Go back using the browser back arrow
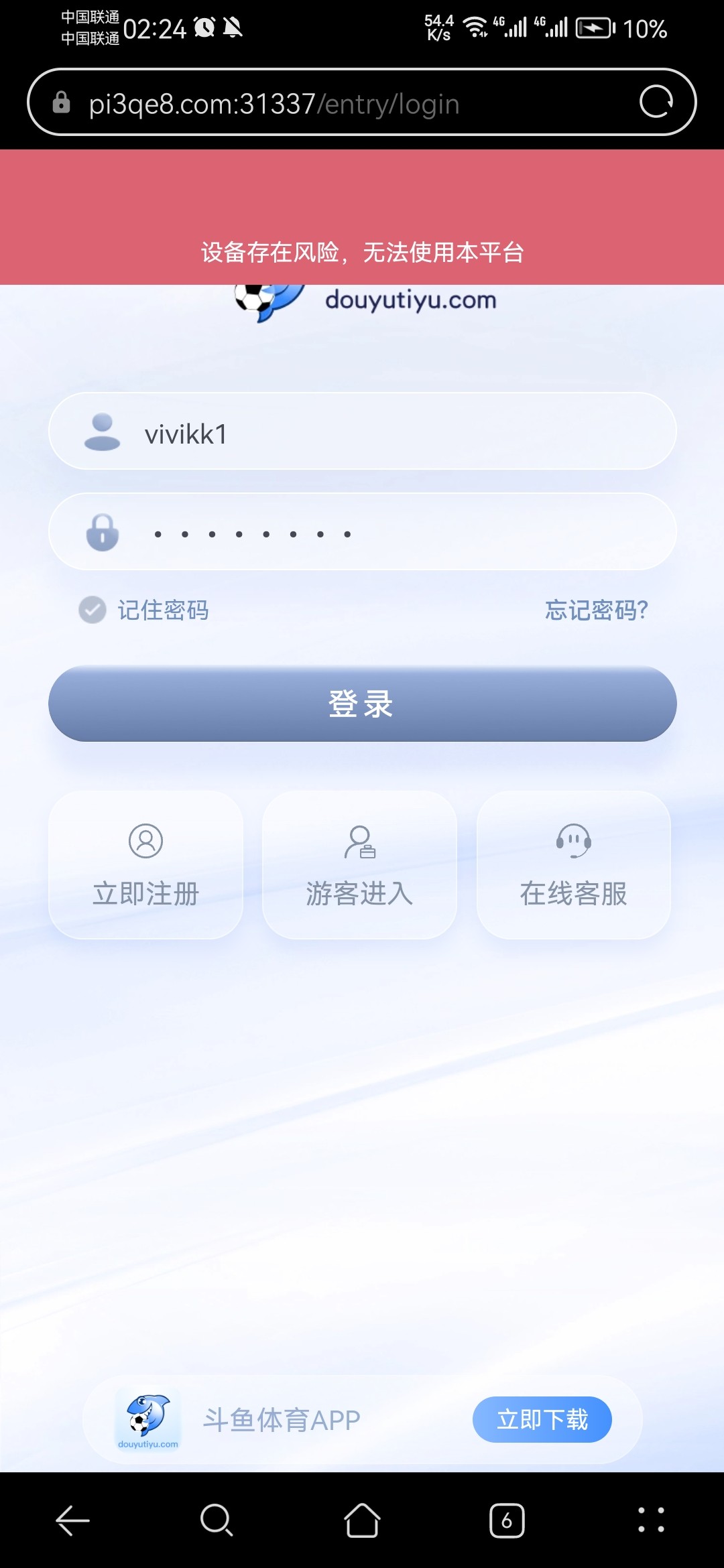Screen dimensions: 724x1568 coord(72,1520)
